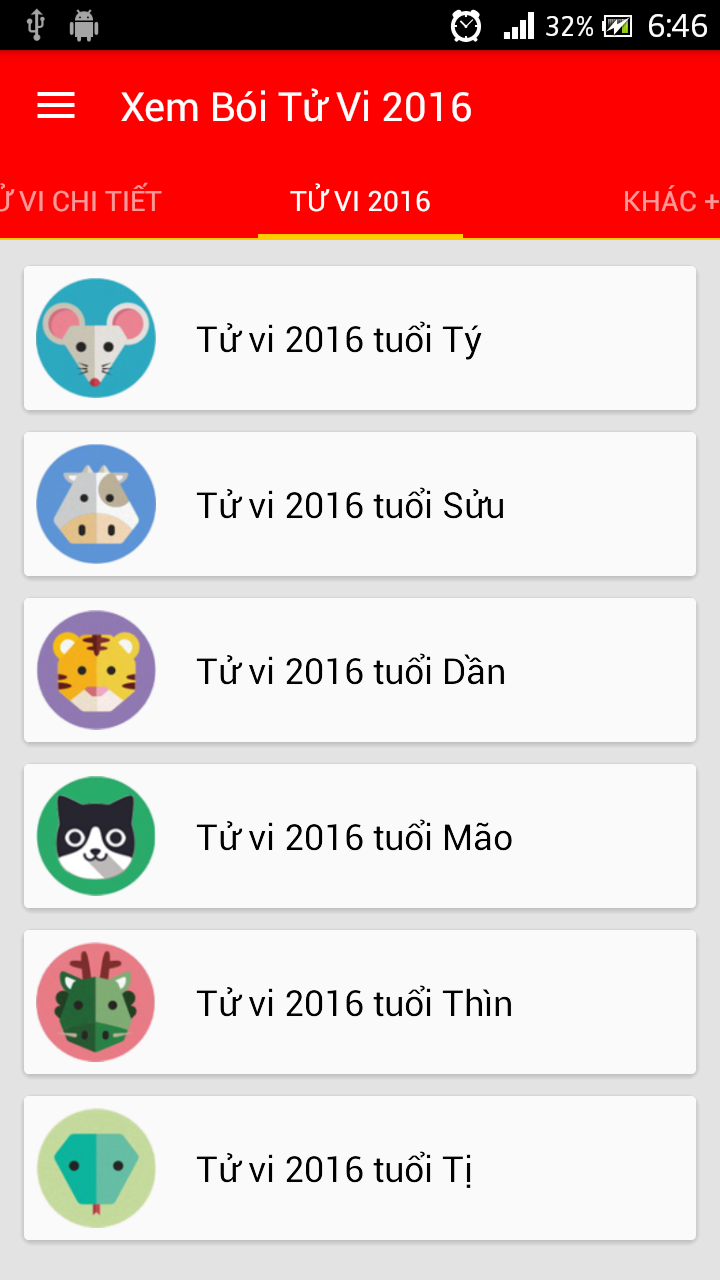Open Tử vi 2016 tuổi Tý
The width and height of the screenshot is (720, 1280).
click(x=360, y=338)
